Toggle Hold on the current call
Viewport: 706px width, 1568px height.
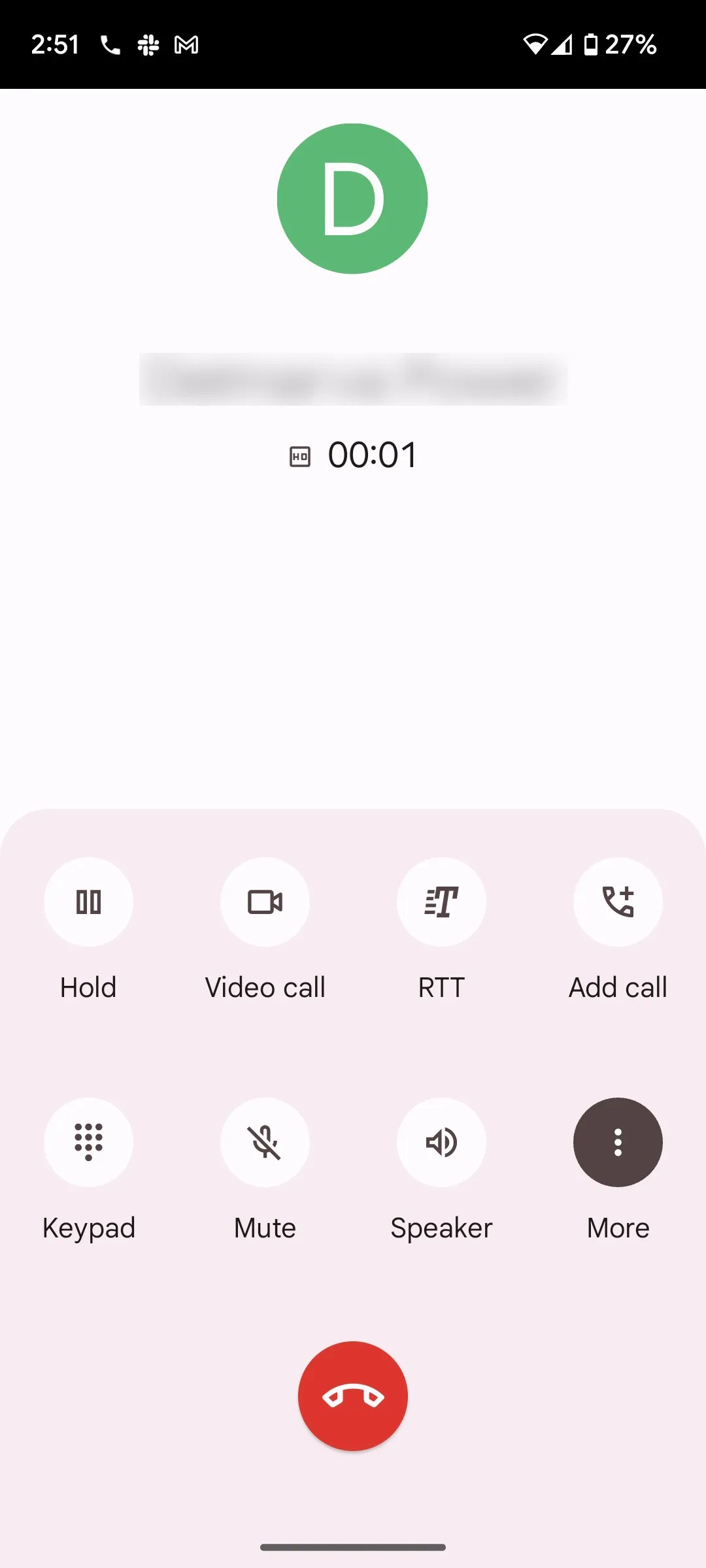coord(88,902)
